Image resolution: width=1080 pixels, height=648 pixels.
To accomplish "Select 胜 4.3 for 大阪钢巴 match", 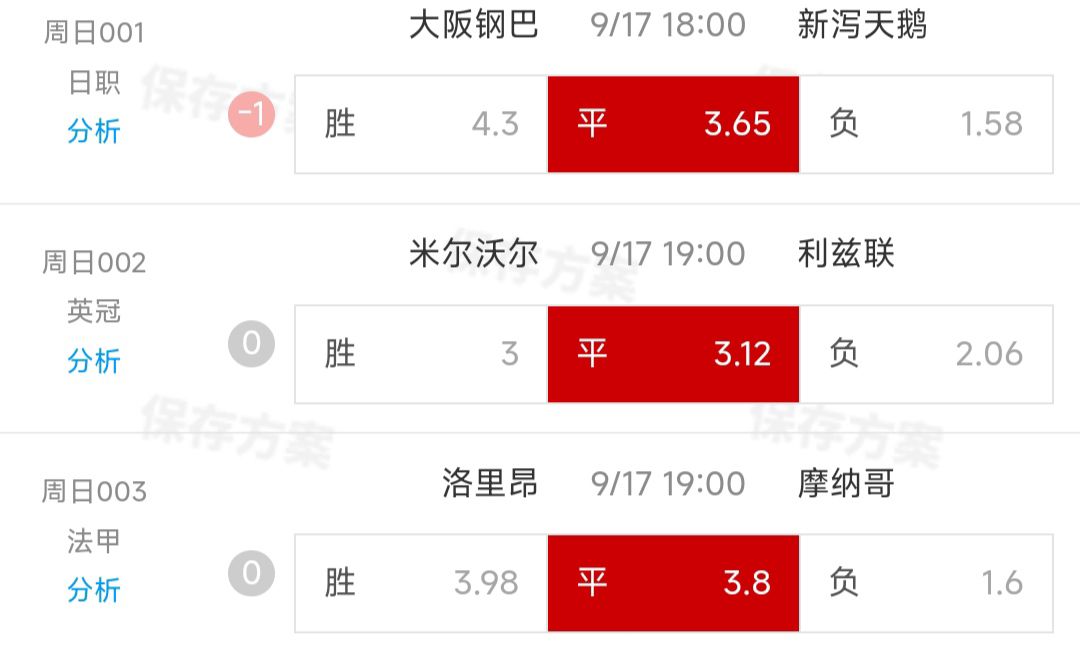I will pyautogui.click(x=421, y=124).
